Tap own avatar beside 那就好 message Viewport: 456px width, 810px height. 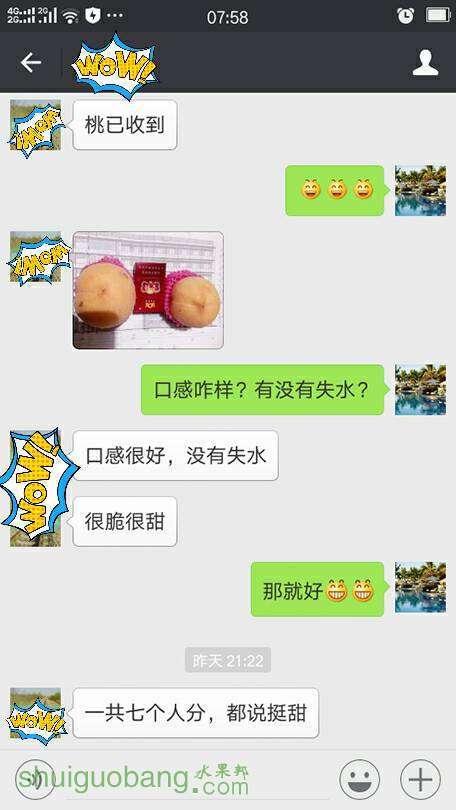(x=420, y=587)
